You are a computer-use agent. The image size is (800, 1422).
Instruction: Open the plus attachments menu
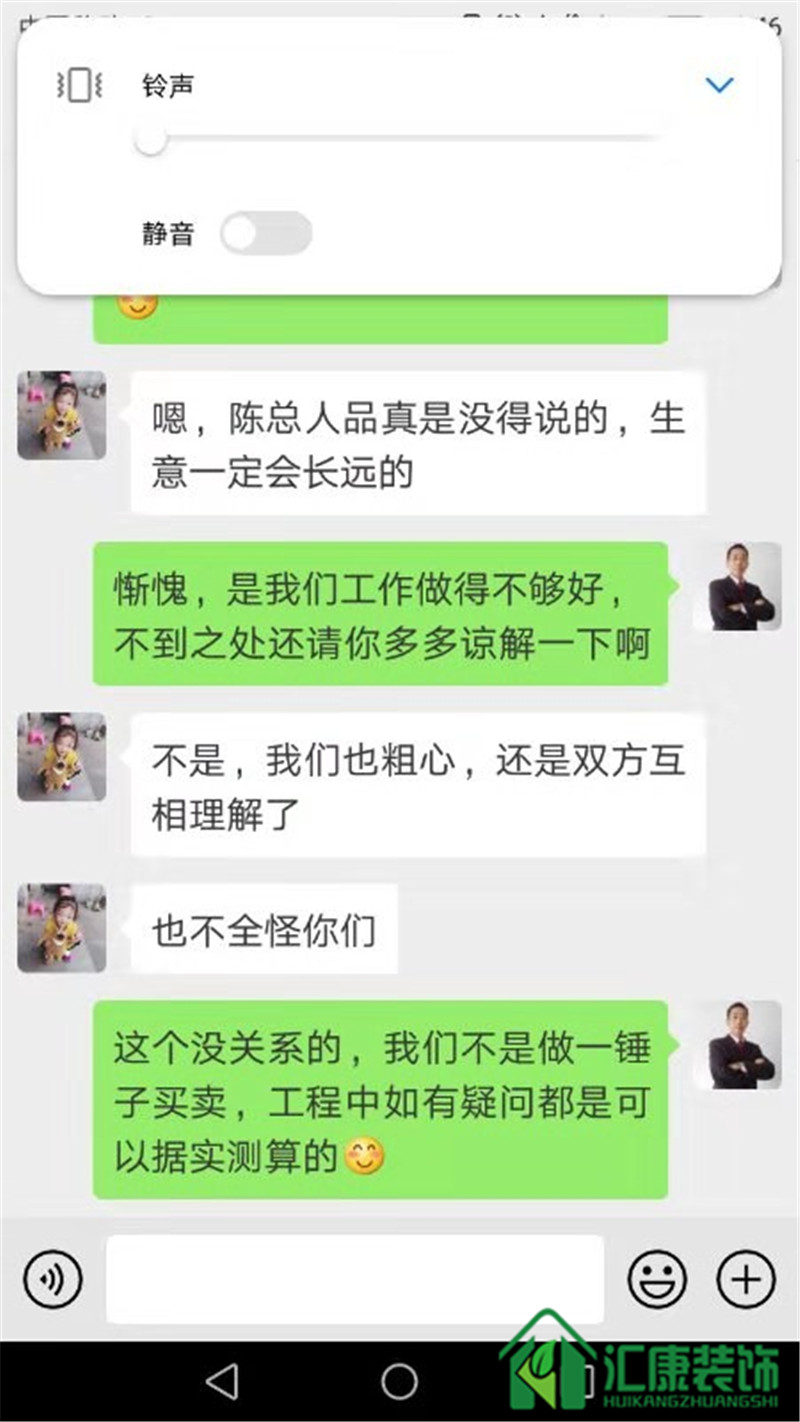(x=746, y=1279)
